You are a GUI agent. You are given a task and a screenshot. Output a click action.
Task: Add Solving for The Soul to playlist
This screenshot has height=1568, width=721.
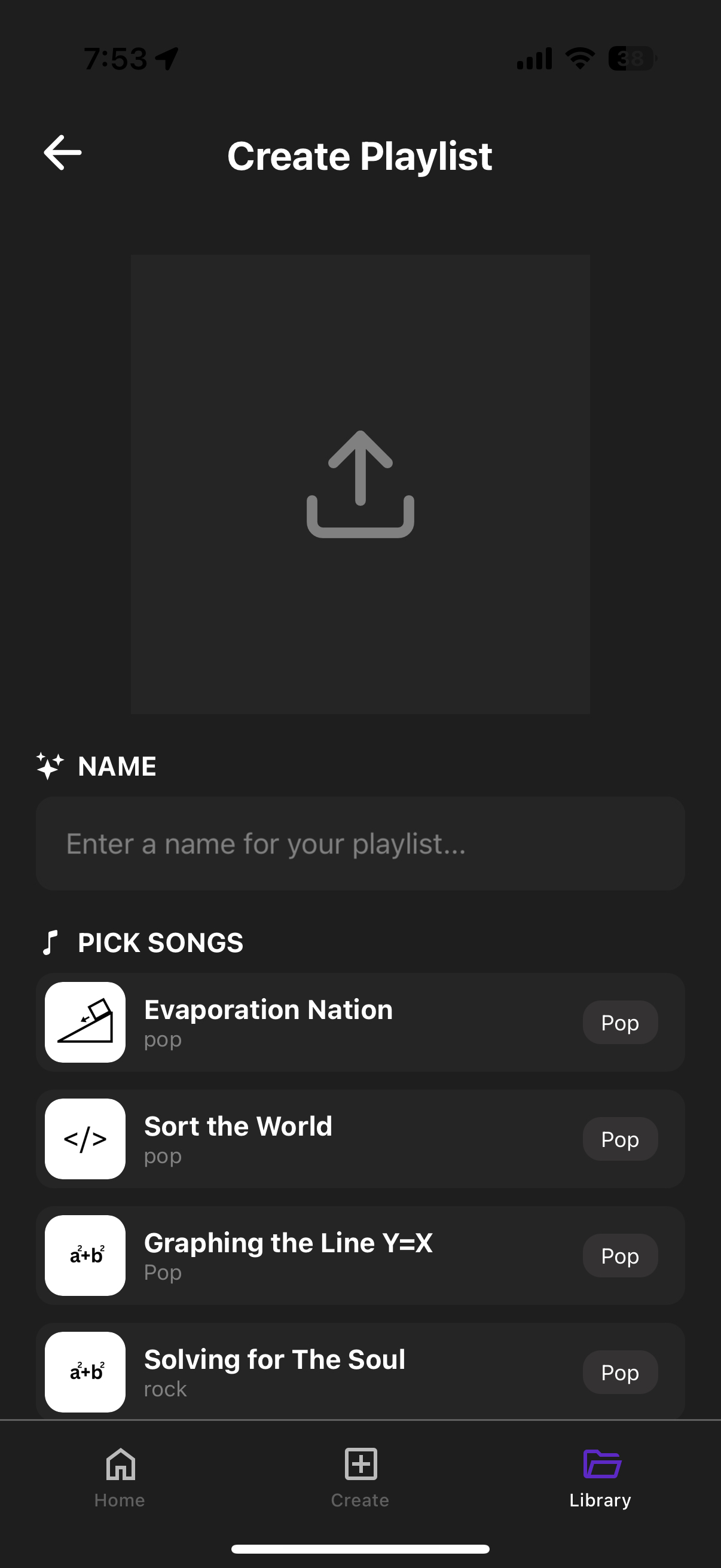(360, 1371)
